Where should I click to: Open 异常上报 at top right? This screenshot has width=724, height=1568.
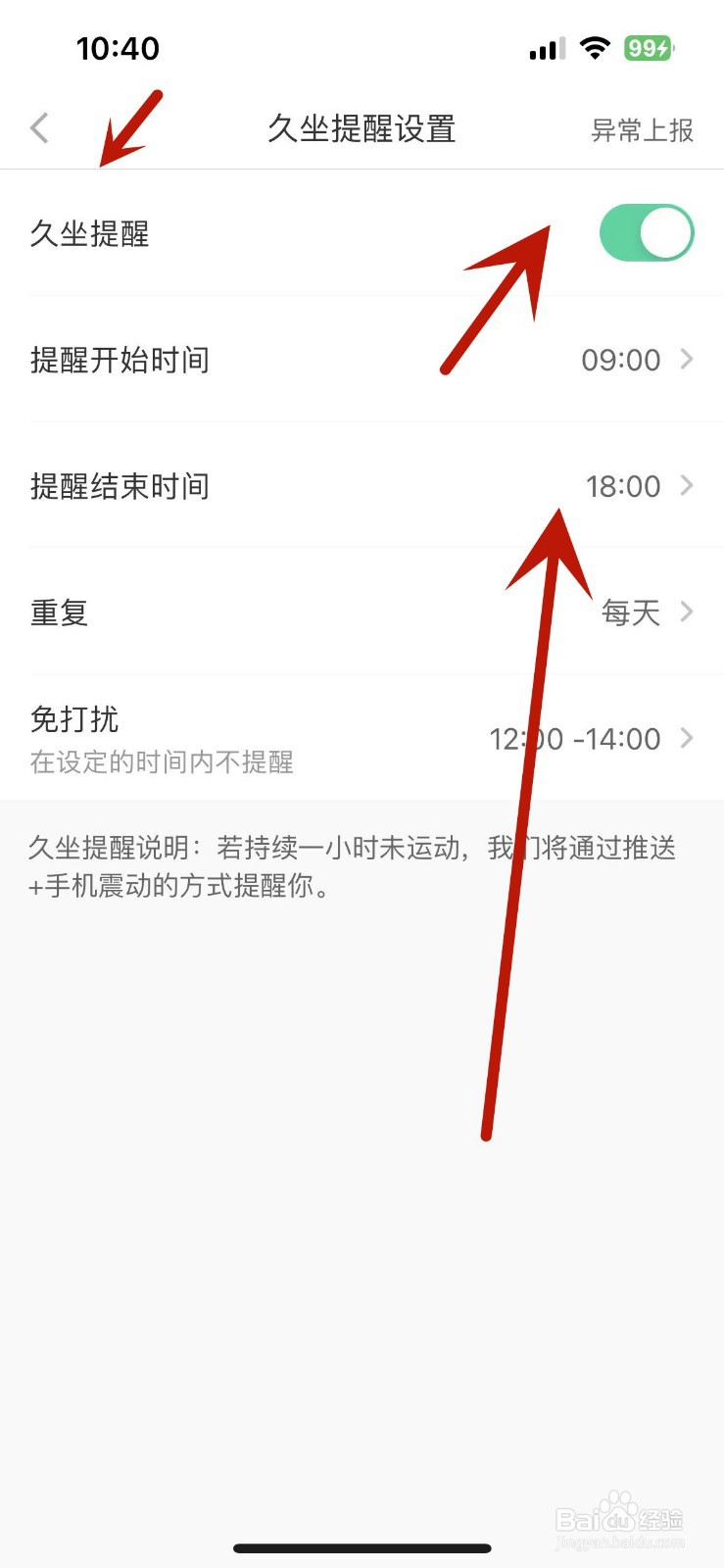click(x=642, y=130)
